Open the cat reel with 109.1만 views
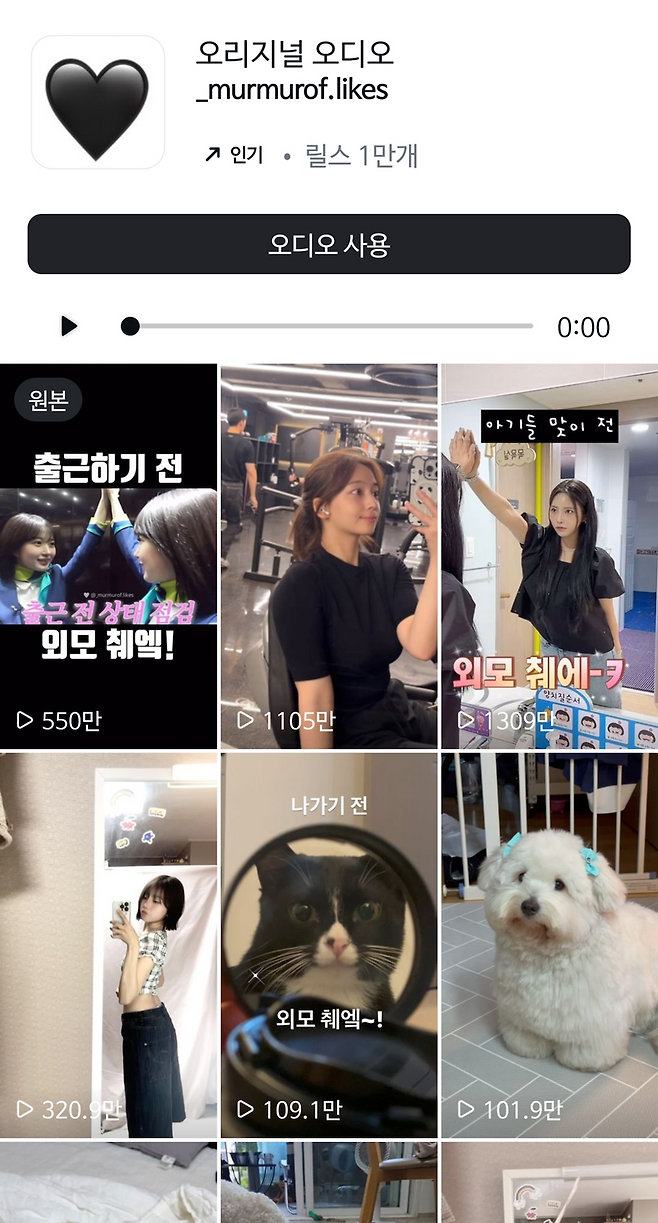Viewport: 658px width, 1223px height. (329, 945)
